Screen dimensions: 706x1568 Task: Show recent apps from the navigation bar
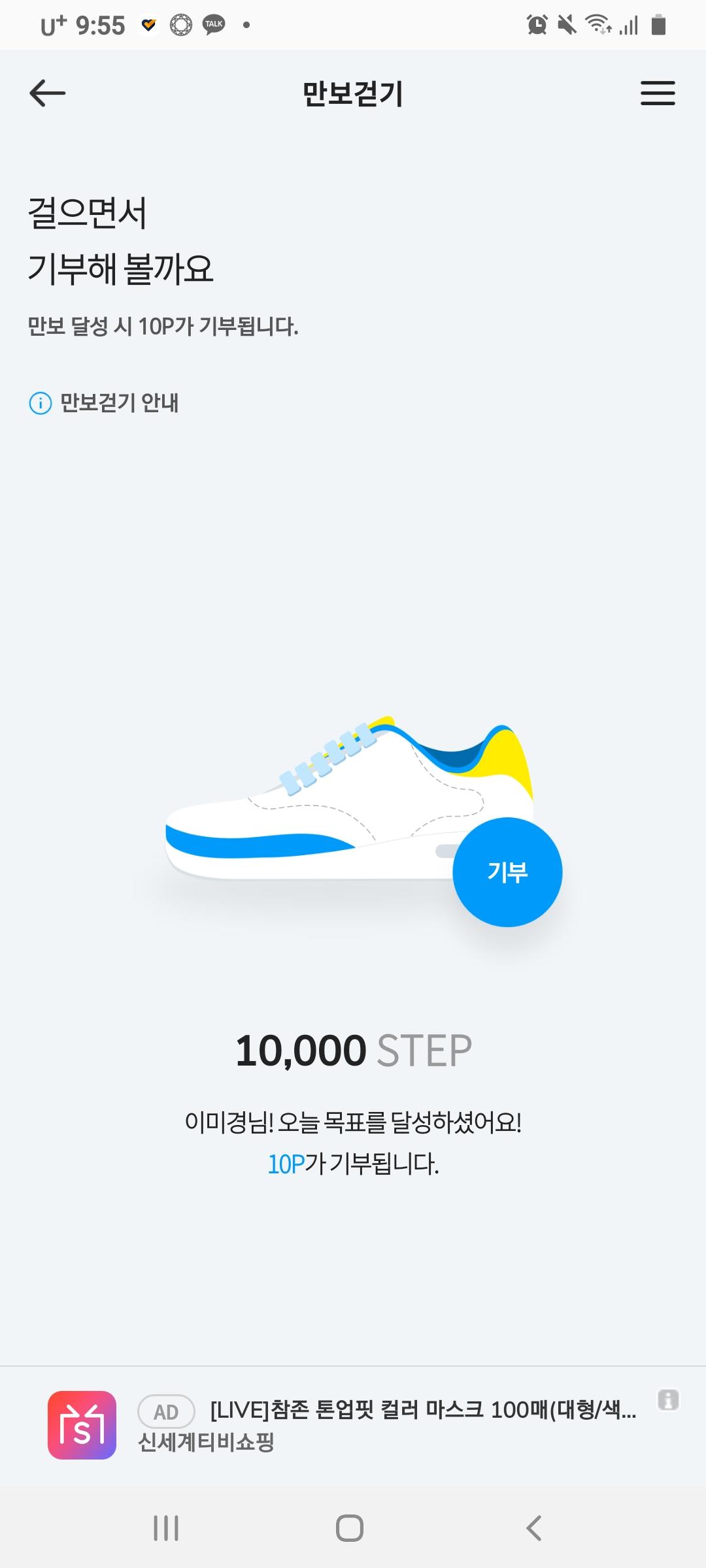[166, 1527]
